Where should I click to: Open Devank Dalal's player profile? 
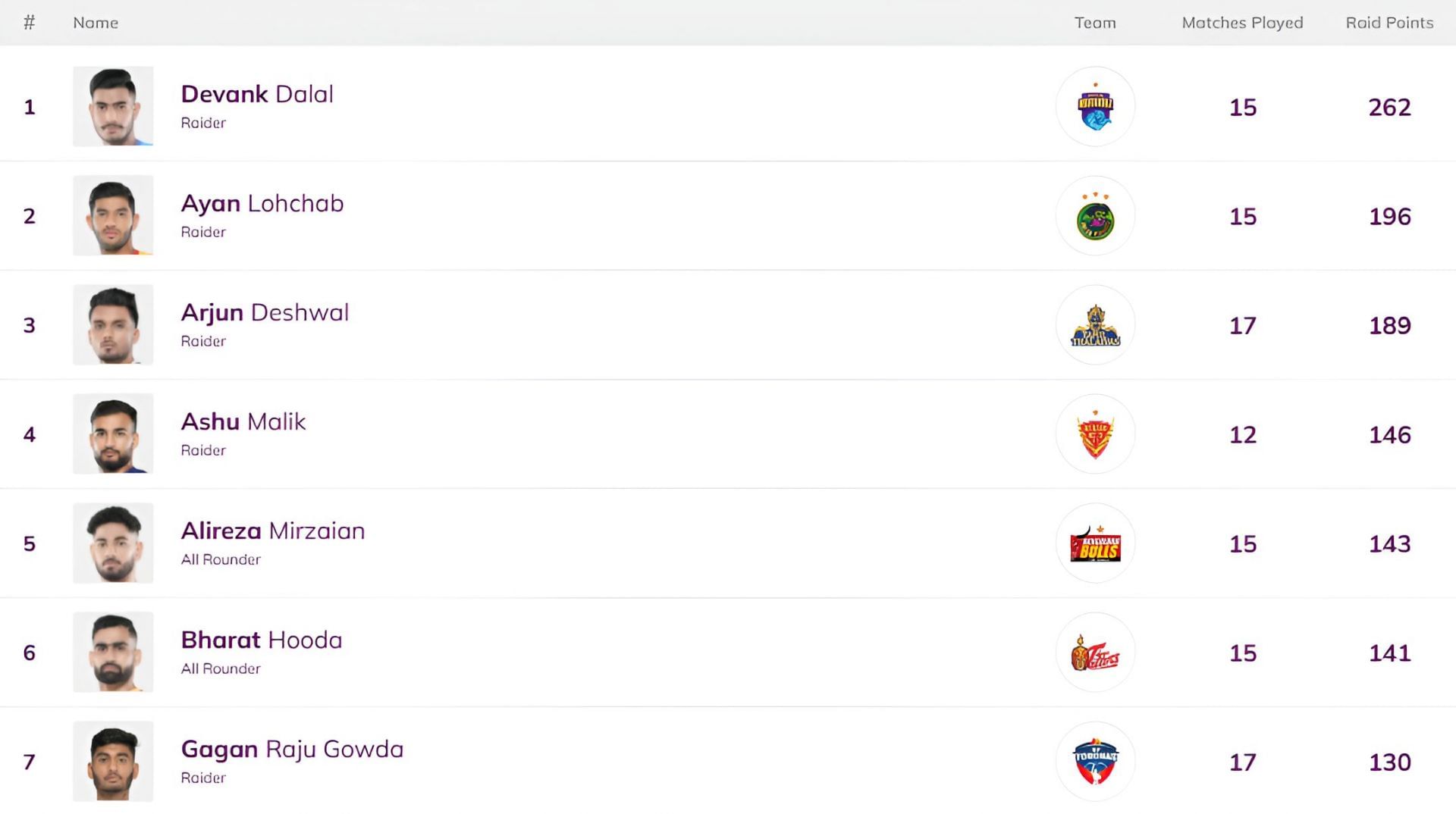coord(257,95)
